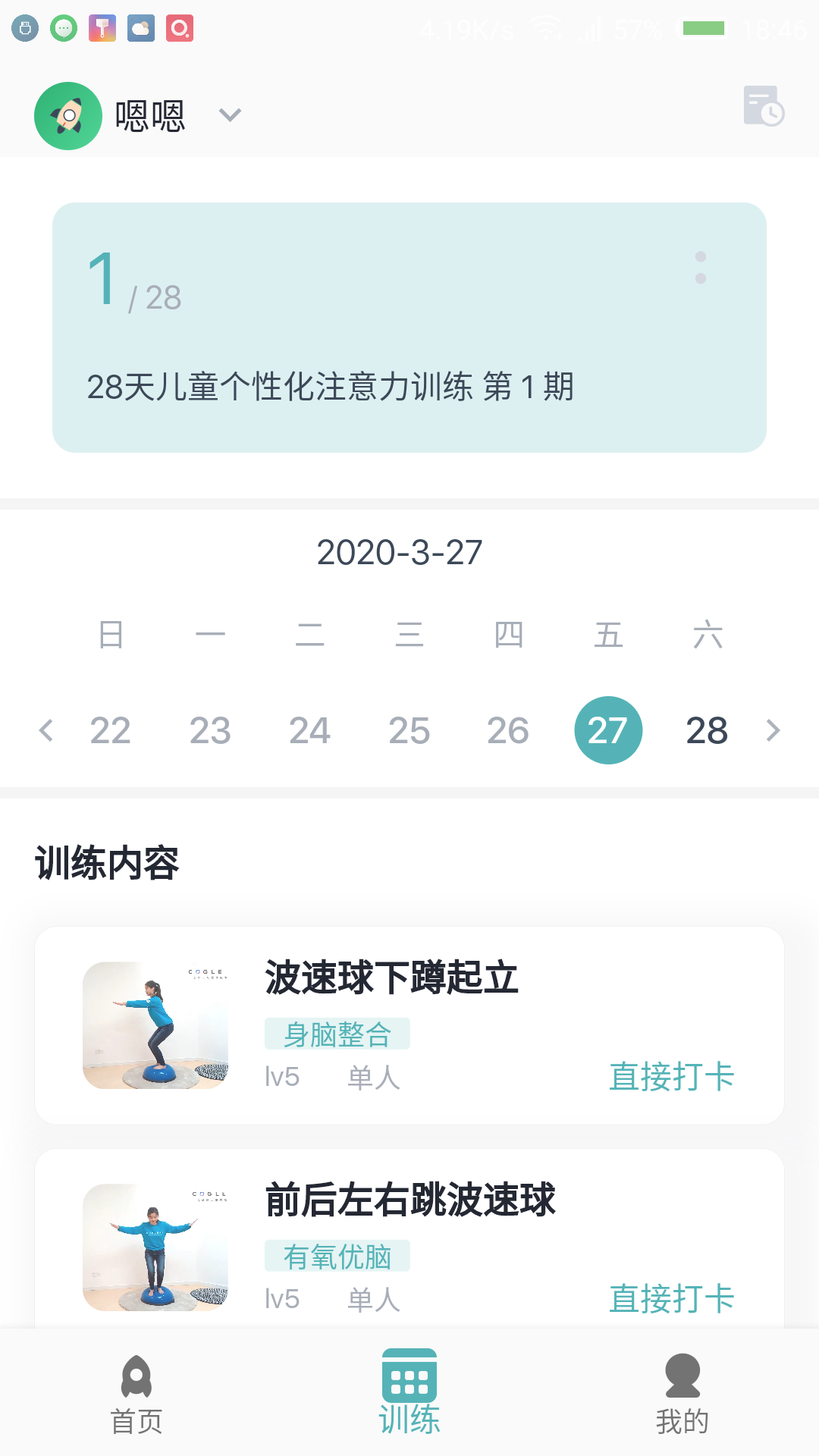Screen dimensions: 819x1456
Task: Check the Wi-Fi status icon
Action: tap(544, 28)
